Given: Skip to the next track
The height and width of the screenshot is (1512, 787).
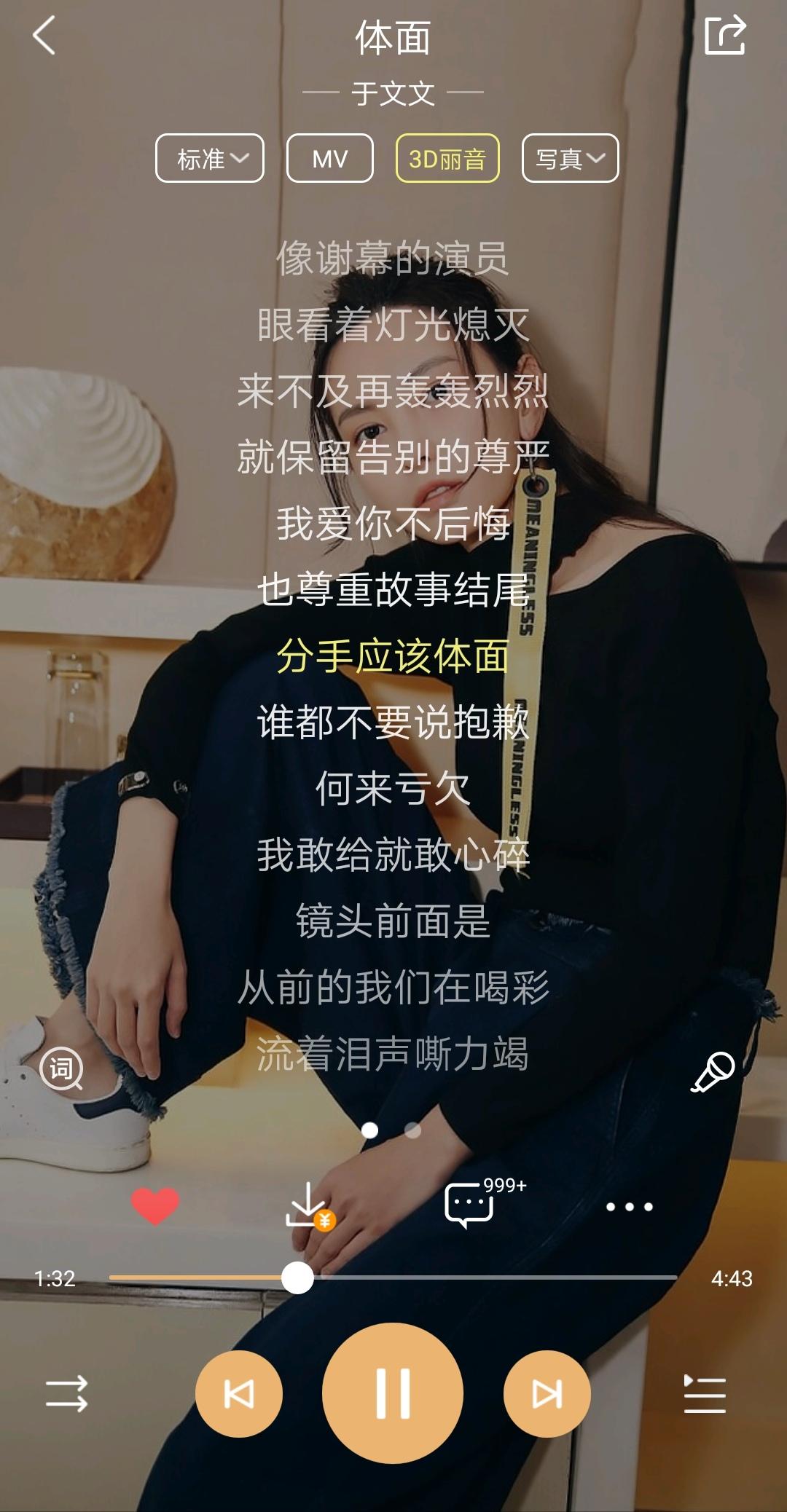Looking at the screenshot, I should 547,1394.
